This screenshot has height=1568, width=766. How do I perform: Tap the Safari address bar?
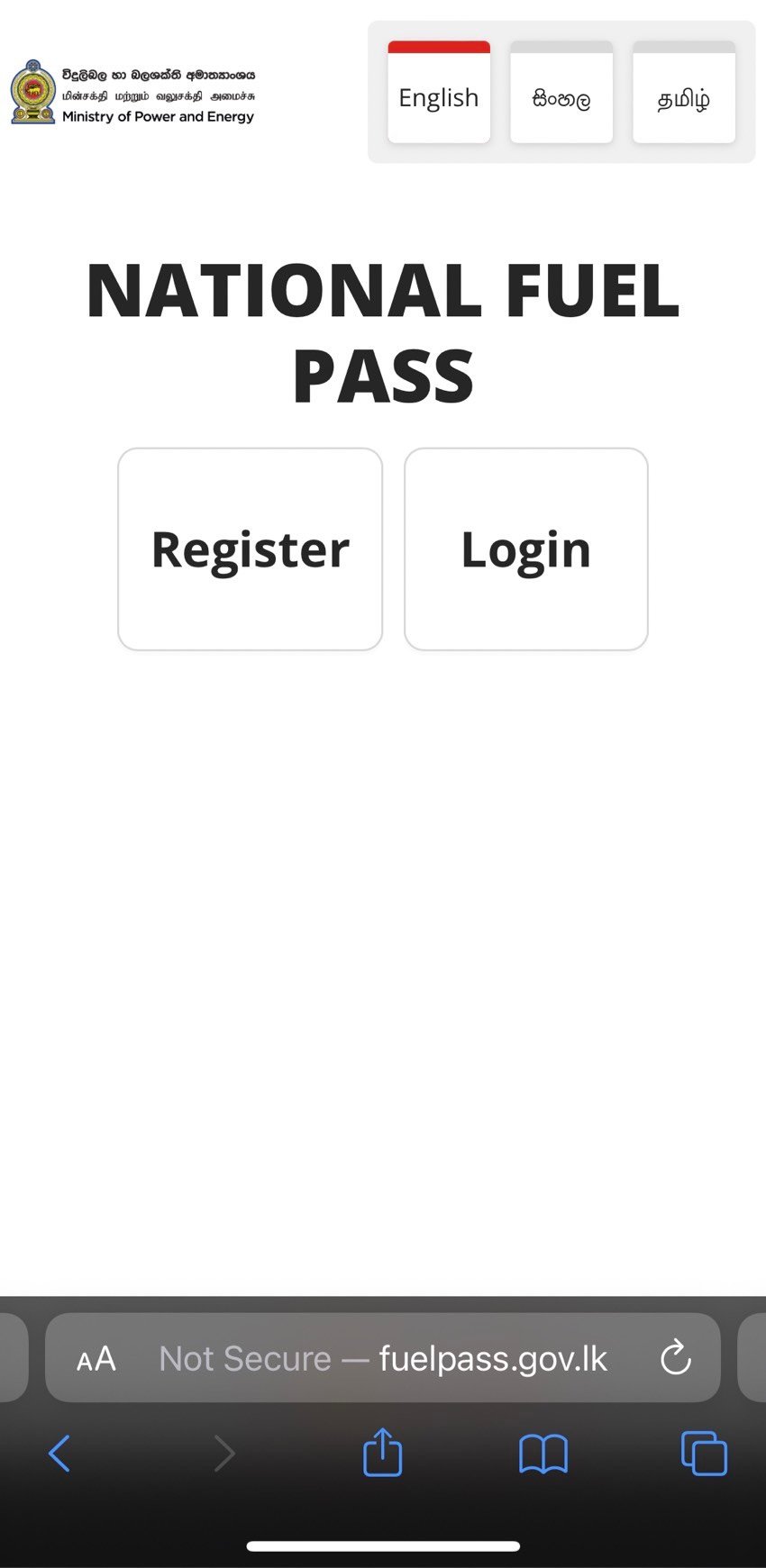(382, 1358)
